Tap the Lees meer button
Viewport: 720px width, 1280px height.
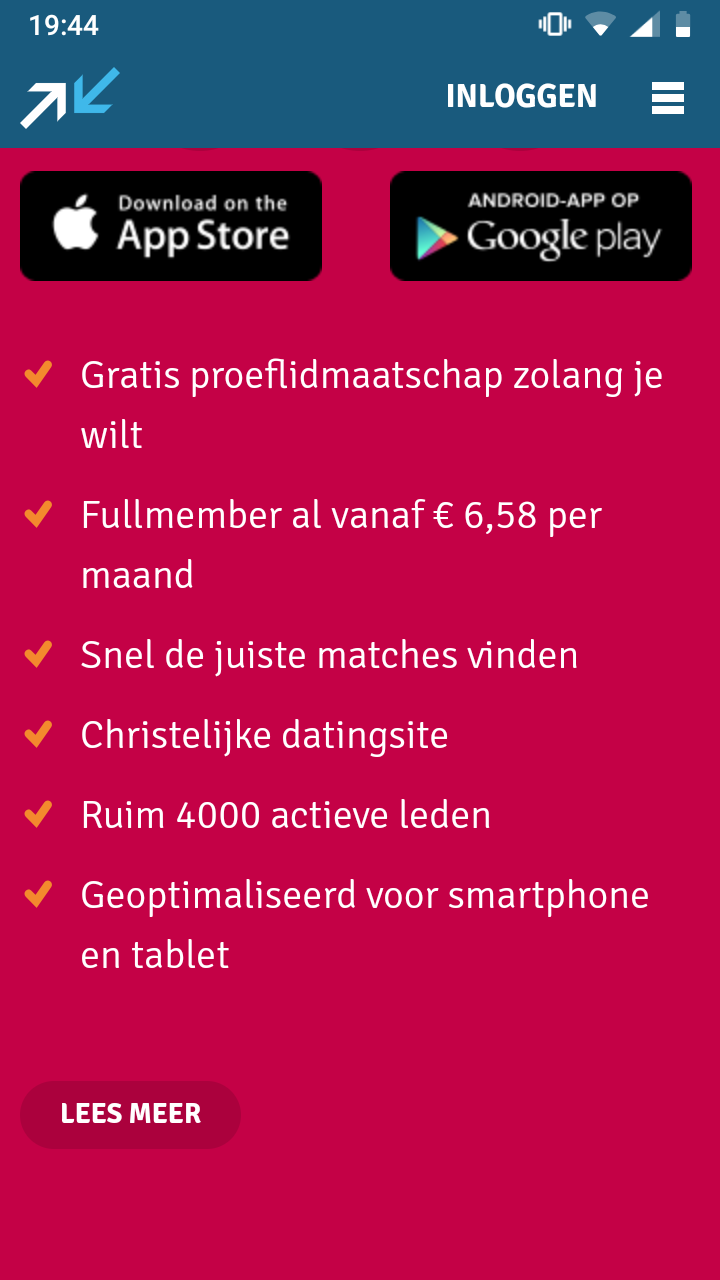[130, 1114]
